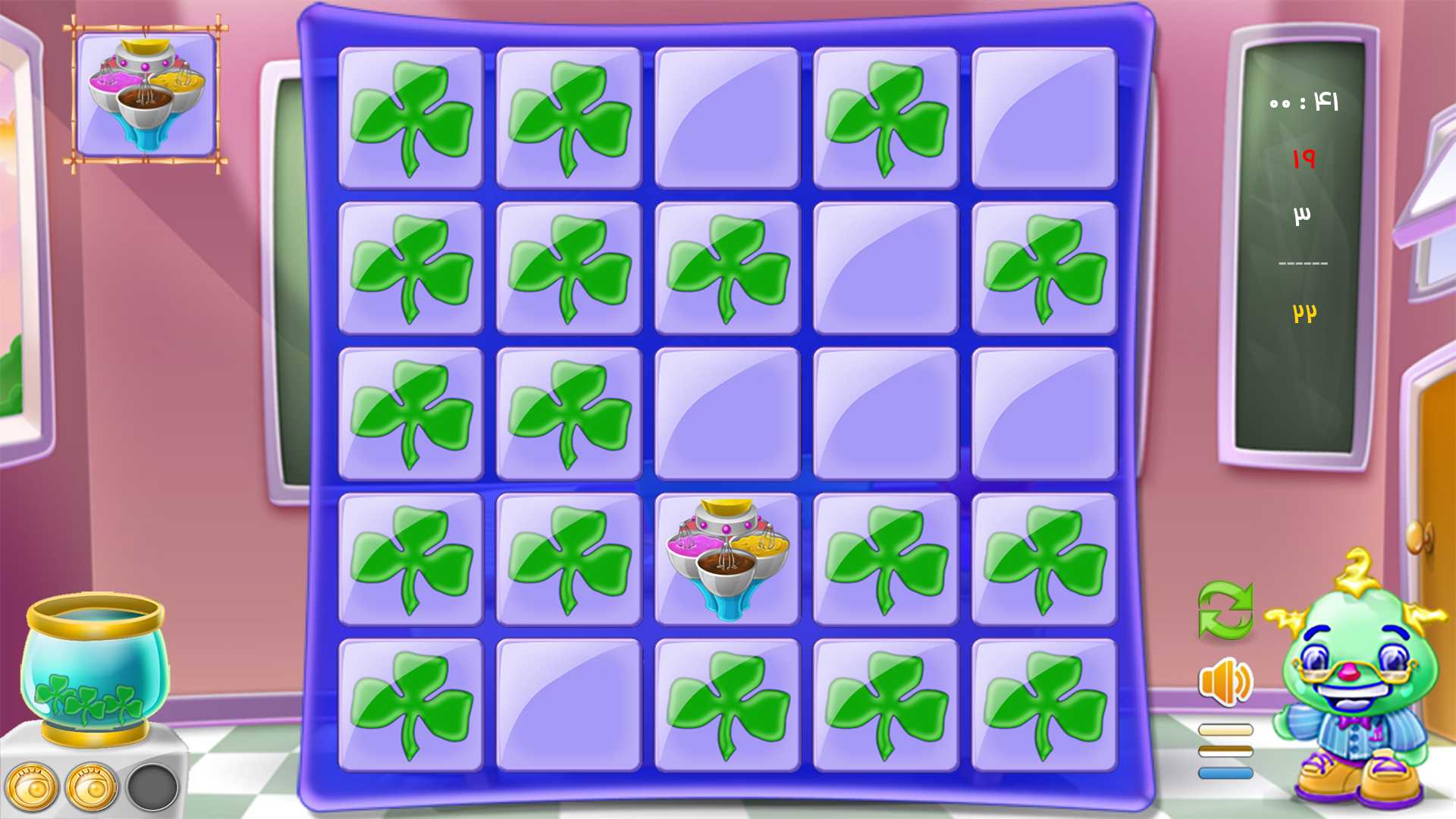Mute the sound with the speaker icon

coord(1225,682)
